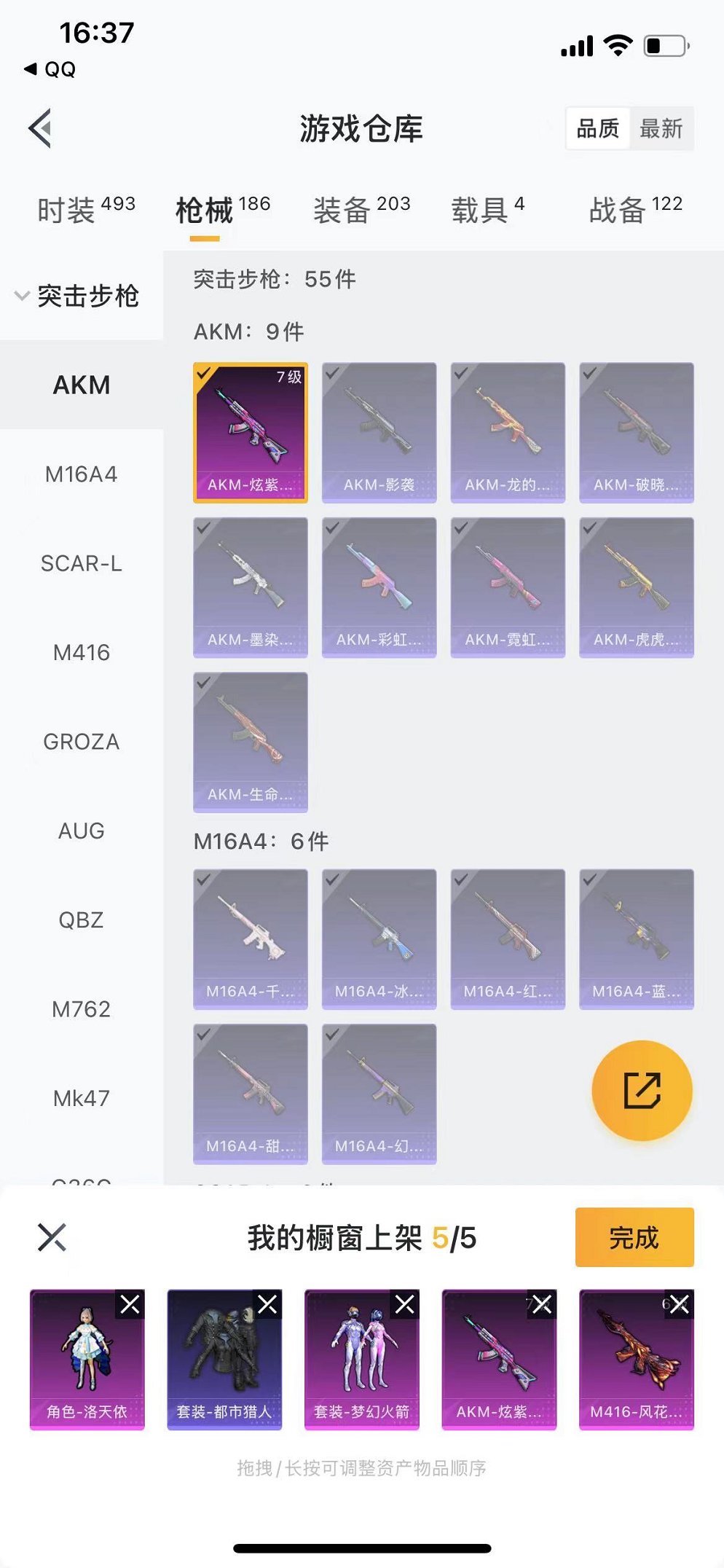Sort items by 品质

coord(597,129)
